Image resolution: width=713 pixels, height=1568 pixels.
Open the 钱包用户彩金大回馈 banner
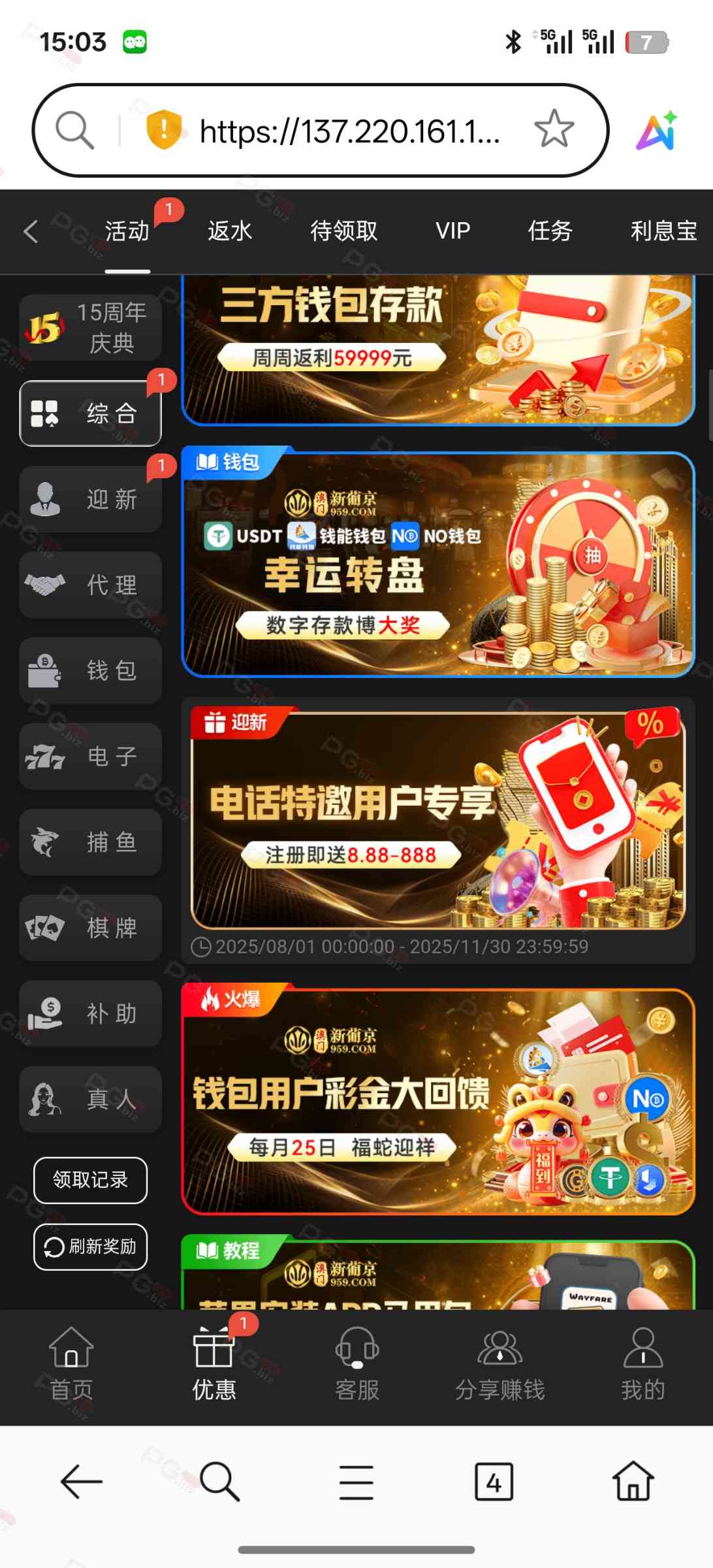[437, 1101]
